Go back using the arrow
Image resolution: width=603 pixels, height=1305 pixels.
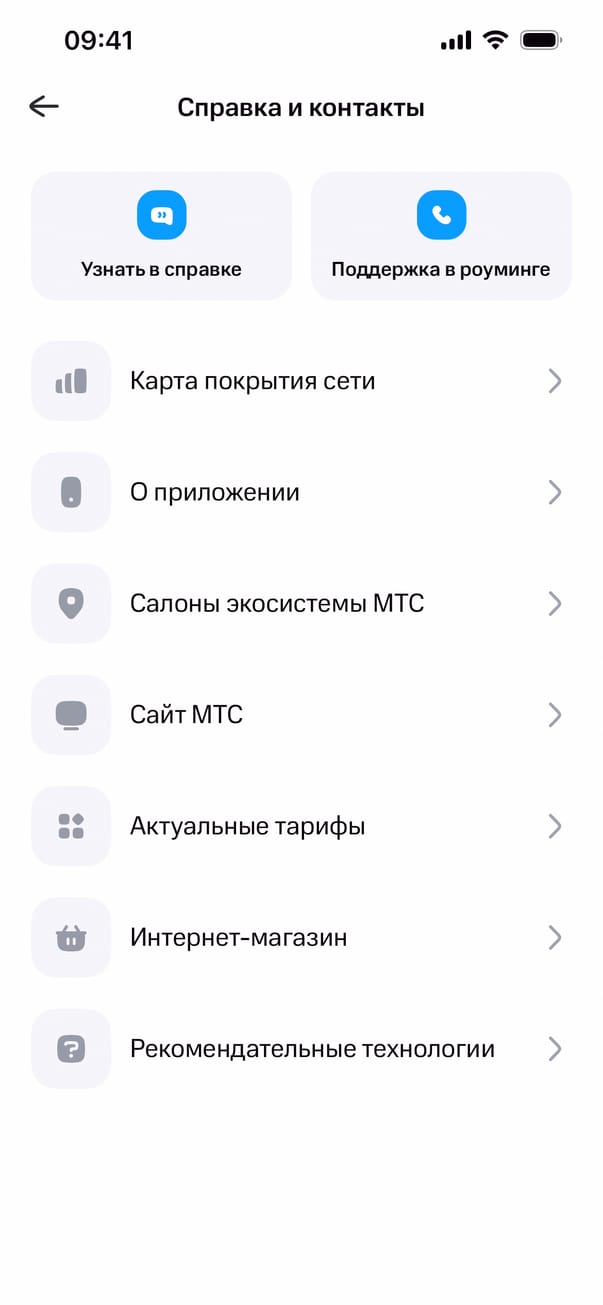[44, 107]
